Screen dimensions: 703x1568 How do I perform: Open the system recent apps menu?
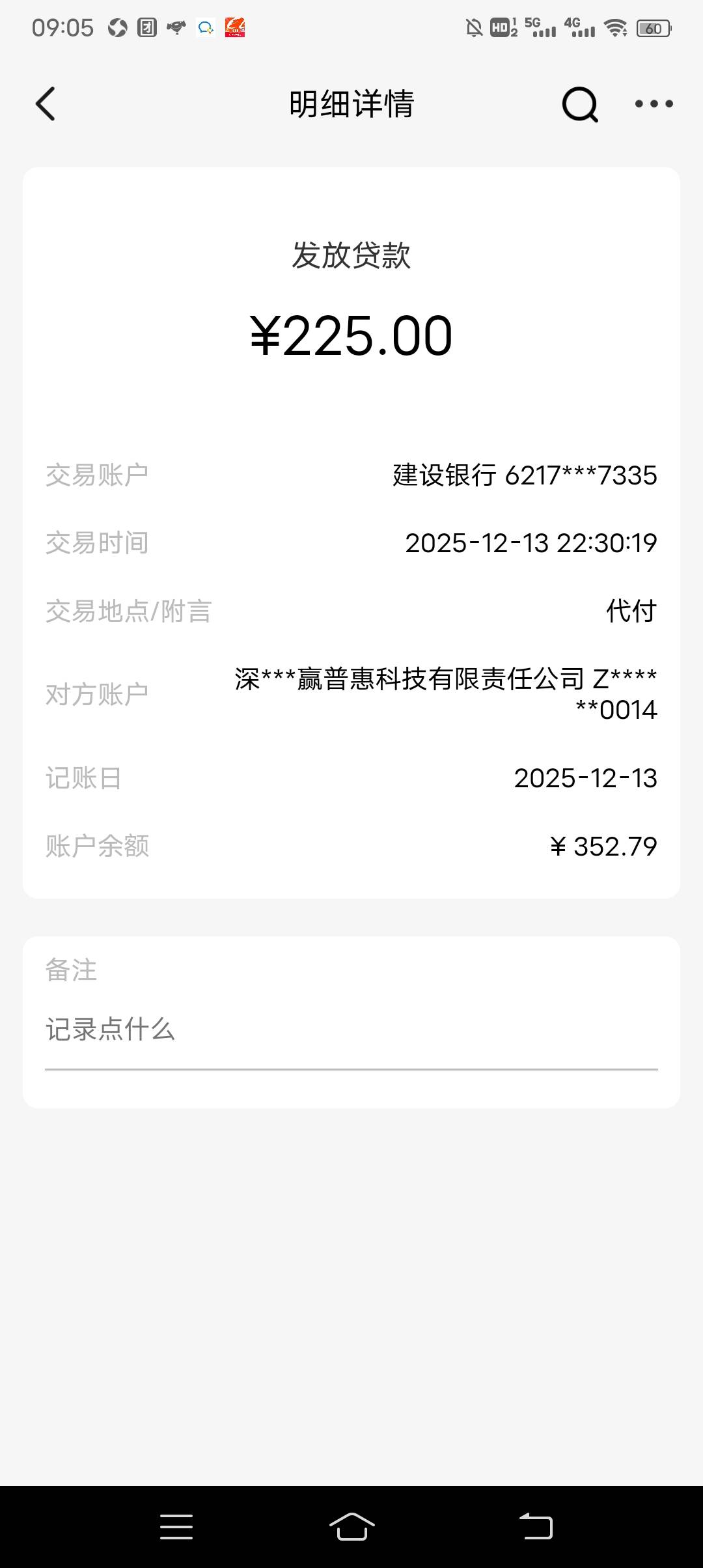[x=176, y=1526]
